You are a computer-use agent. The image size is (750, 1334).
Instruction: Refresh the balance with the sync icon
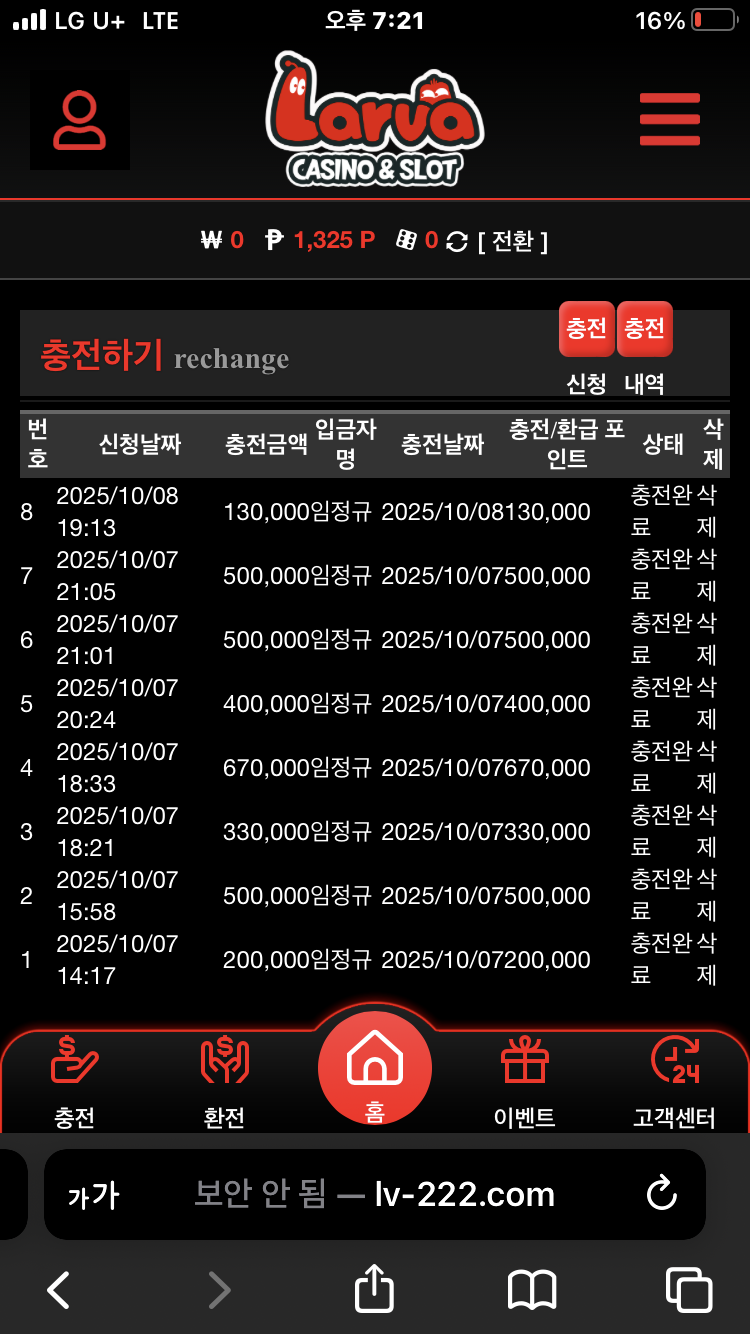coord(457,241)
